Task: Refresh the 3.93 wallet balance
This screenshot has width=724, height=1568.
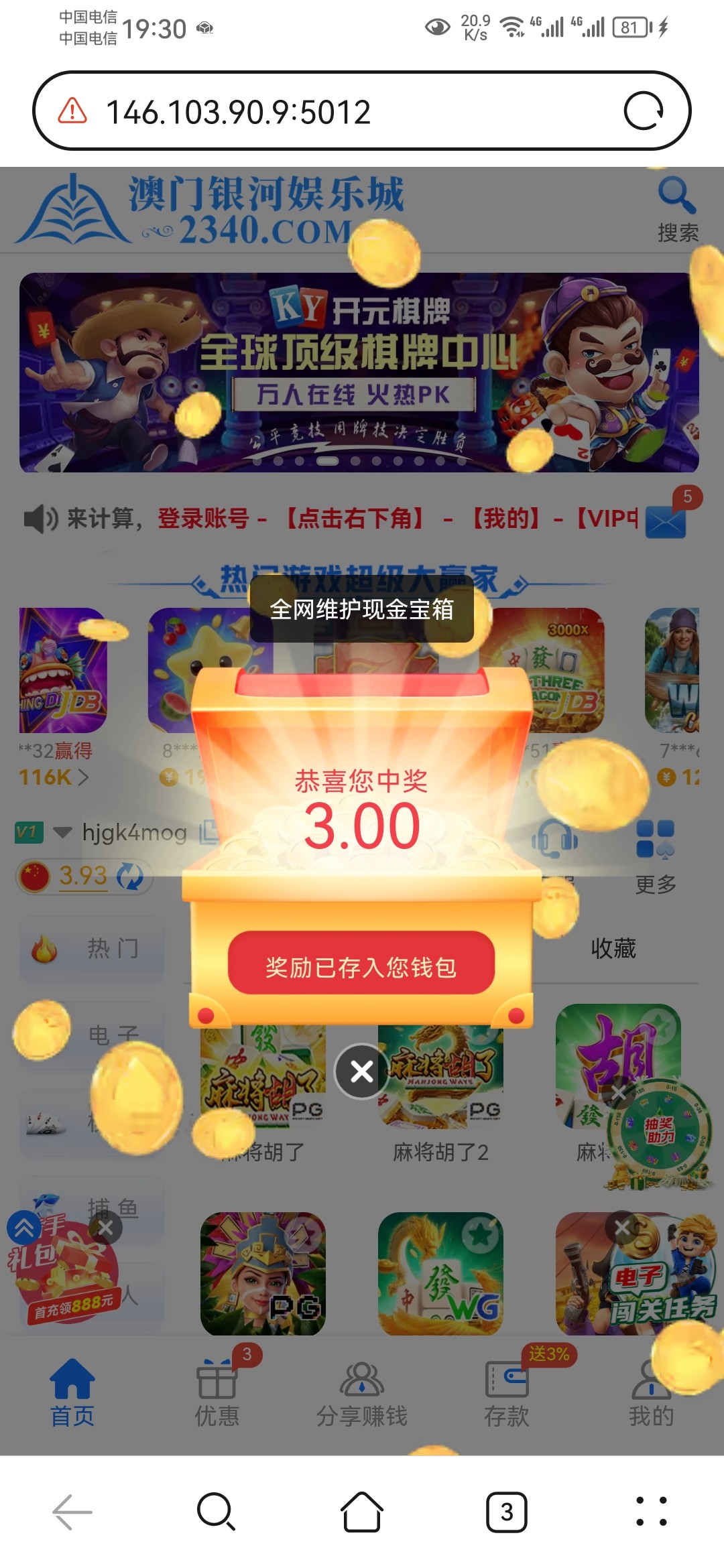Action: tap(130, 876)
